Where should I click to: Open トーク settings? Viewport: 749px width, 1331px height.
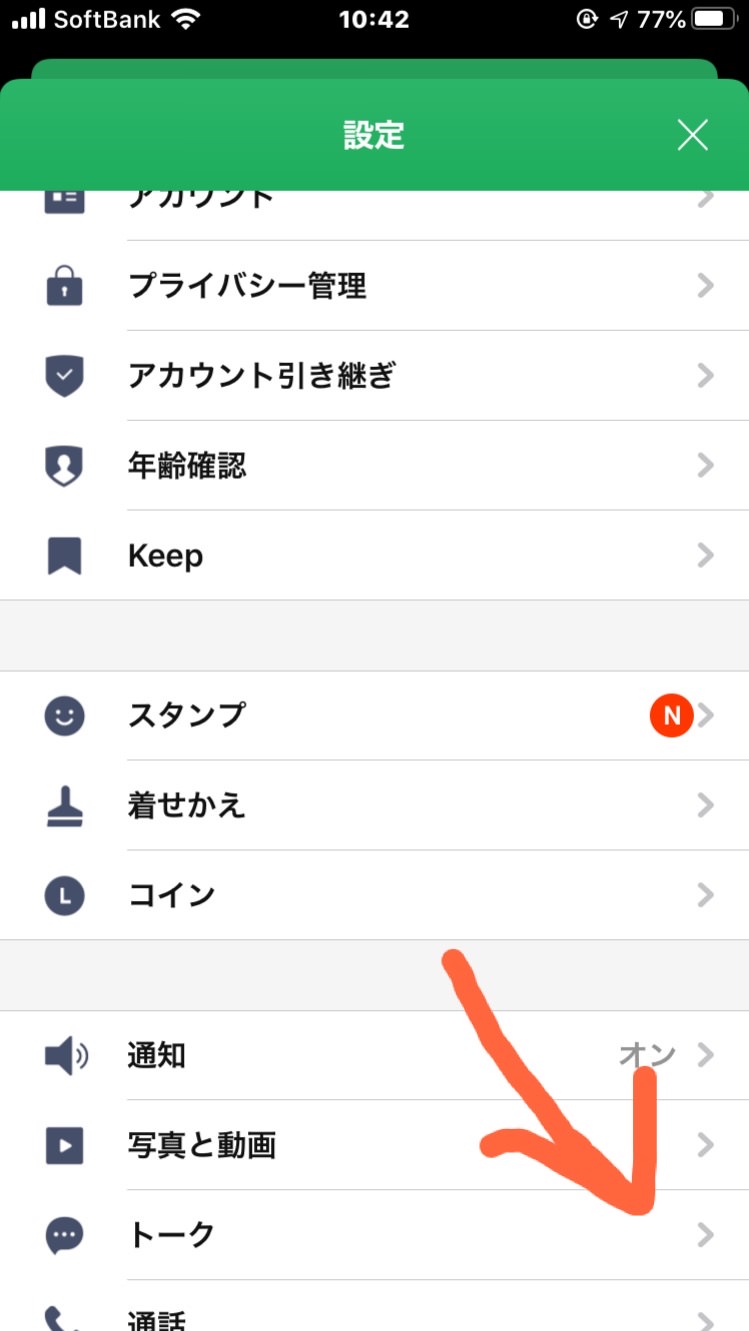[374, 1235]
